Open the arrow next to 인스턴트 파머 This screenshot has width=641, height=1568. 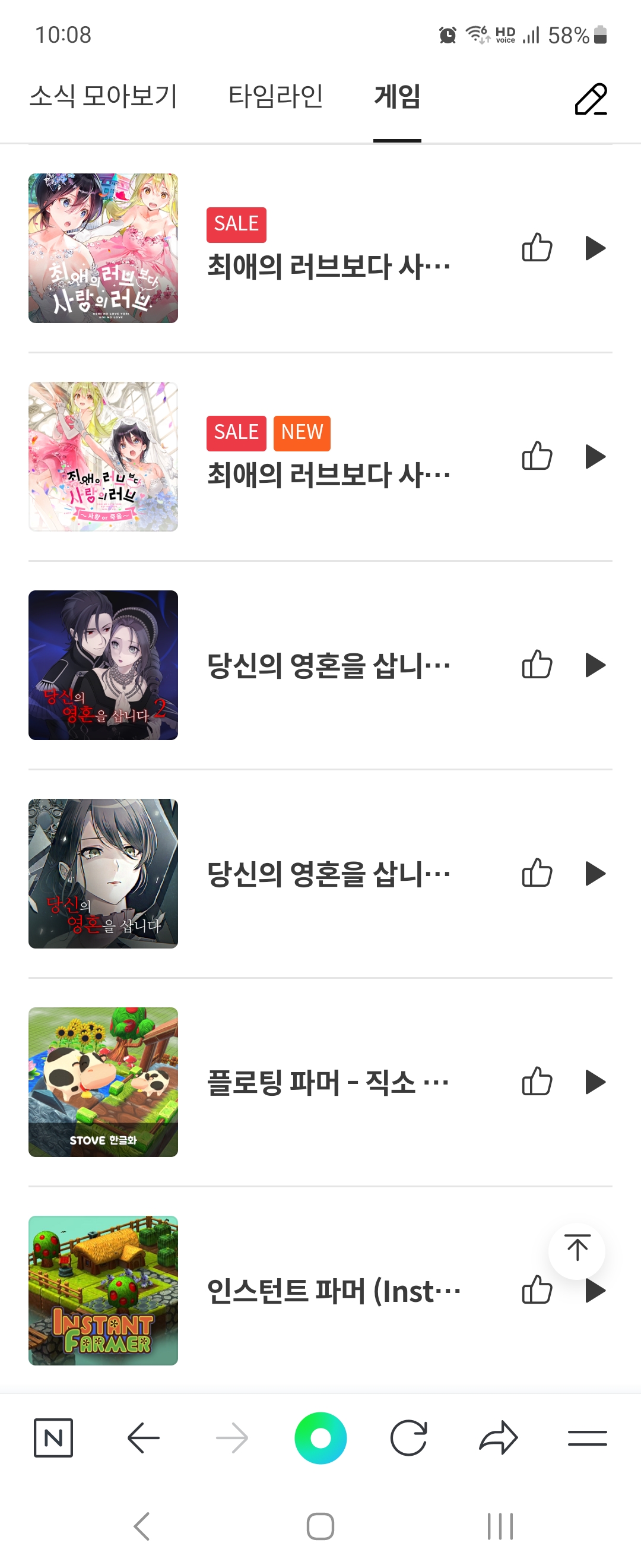coord(595,1291)
